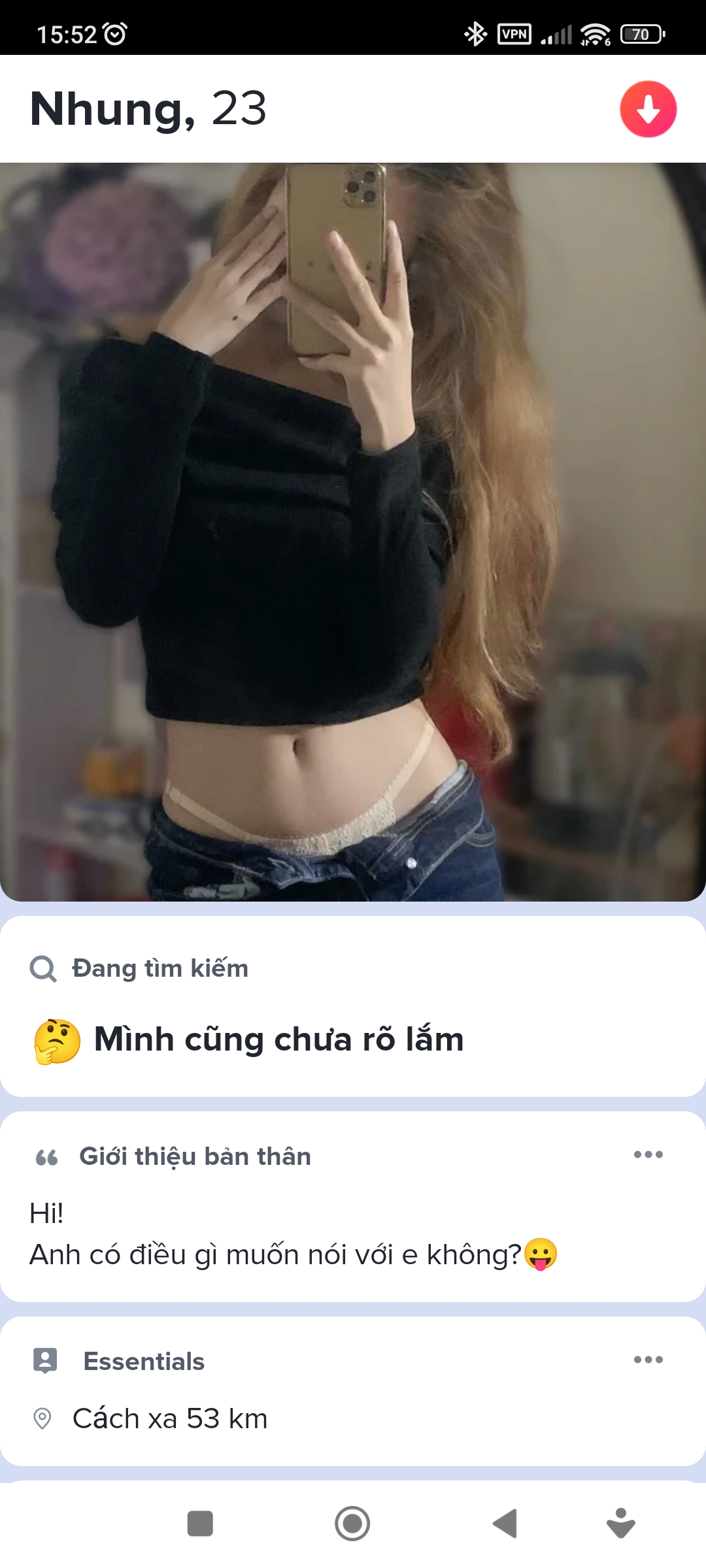Viewport: 706px width, 1568px height.
Task: Go back using system back button
Action: click(x=505, y=1524)
